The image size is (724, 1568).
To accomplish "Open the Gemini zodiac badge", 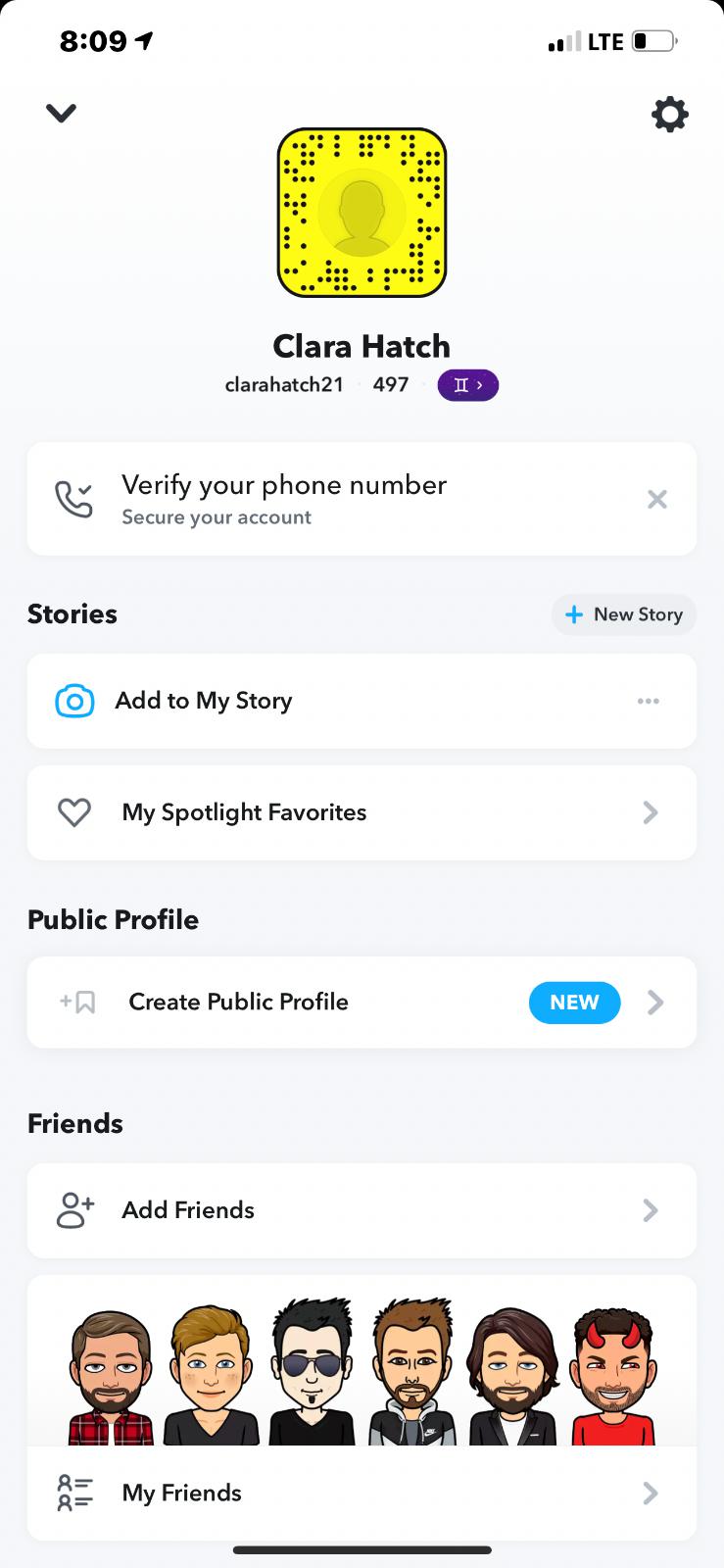I will pos(467,385).
